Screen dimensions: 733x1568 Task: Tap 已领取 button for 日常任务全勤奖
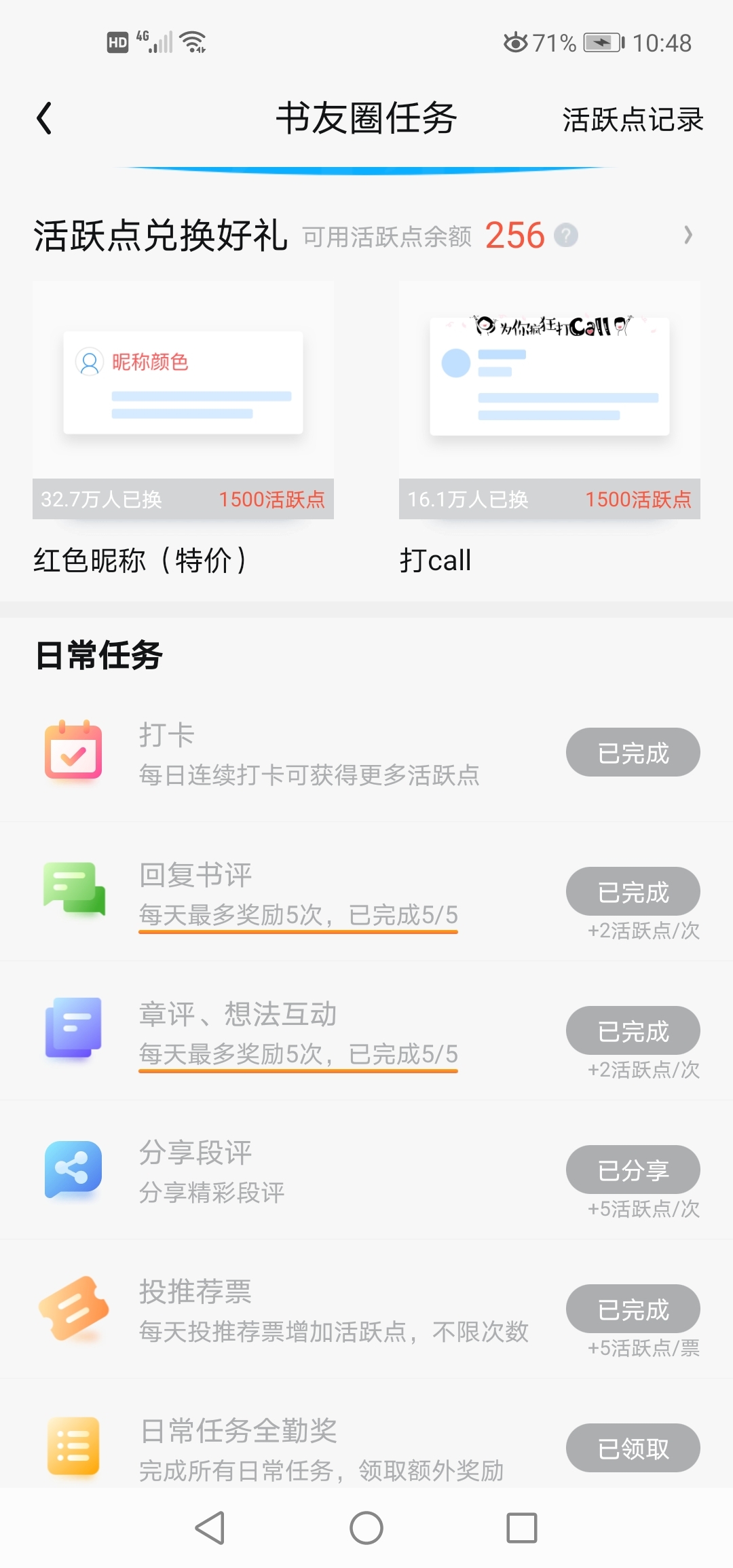633,1448
